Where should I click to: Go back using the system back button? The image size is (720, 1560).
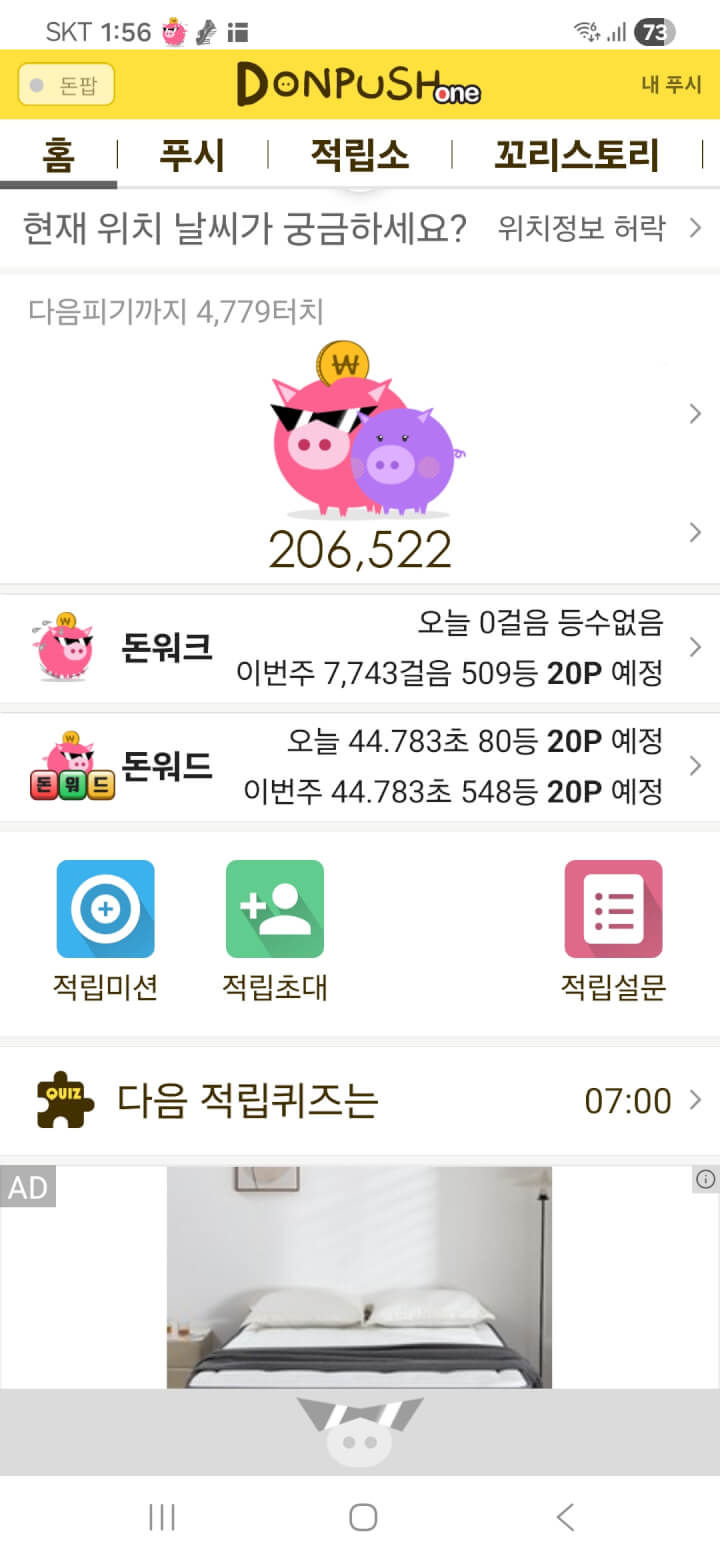(565, 1517)
